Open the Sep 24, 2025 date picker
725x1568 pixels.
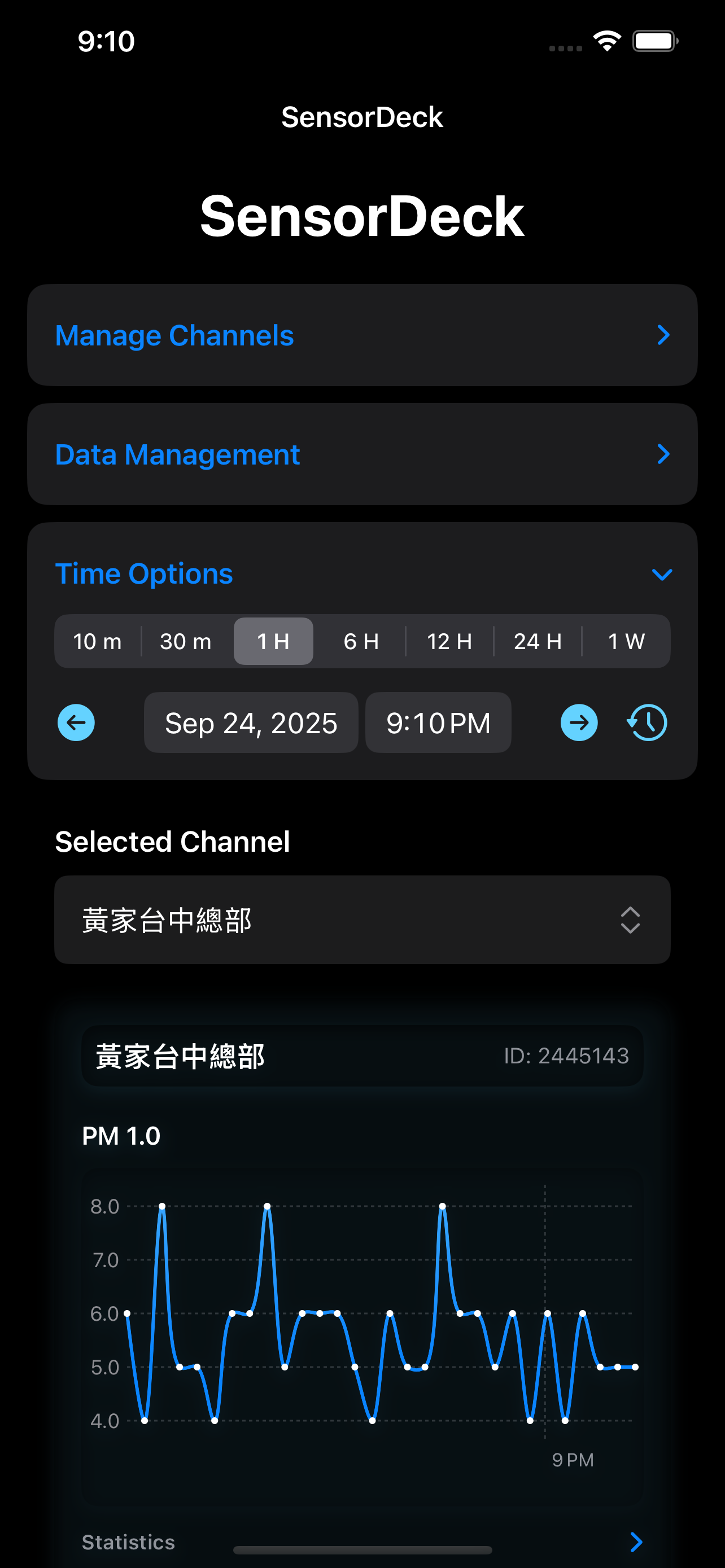[251, 722]
